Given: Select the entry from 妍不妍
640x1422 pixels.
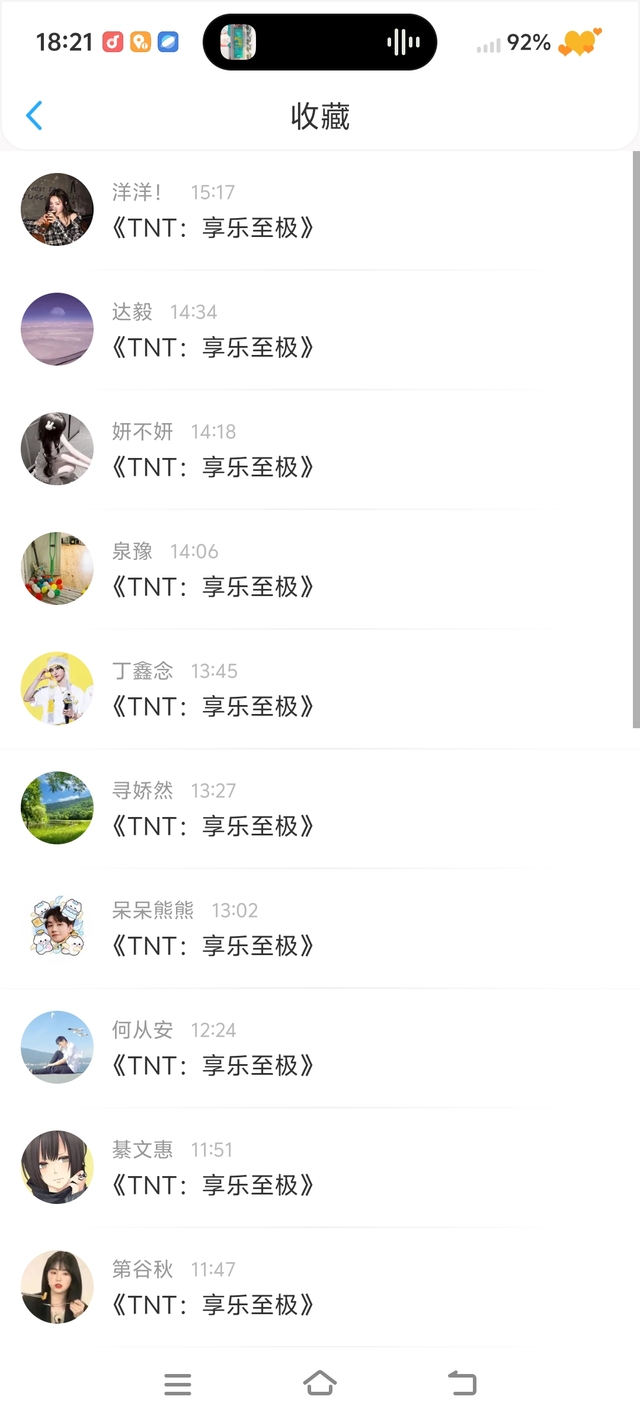Looking at the screenshot, I should pyautogui.click(x=214, y=467).
